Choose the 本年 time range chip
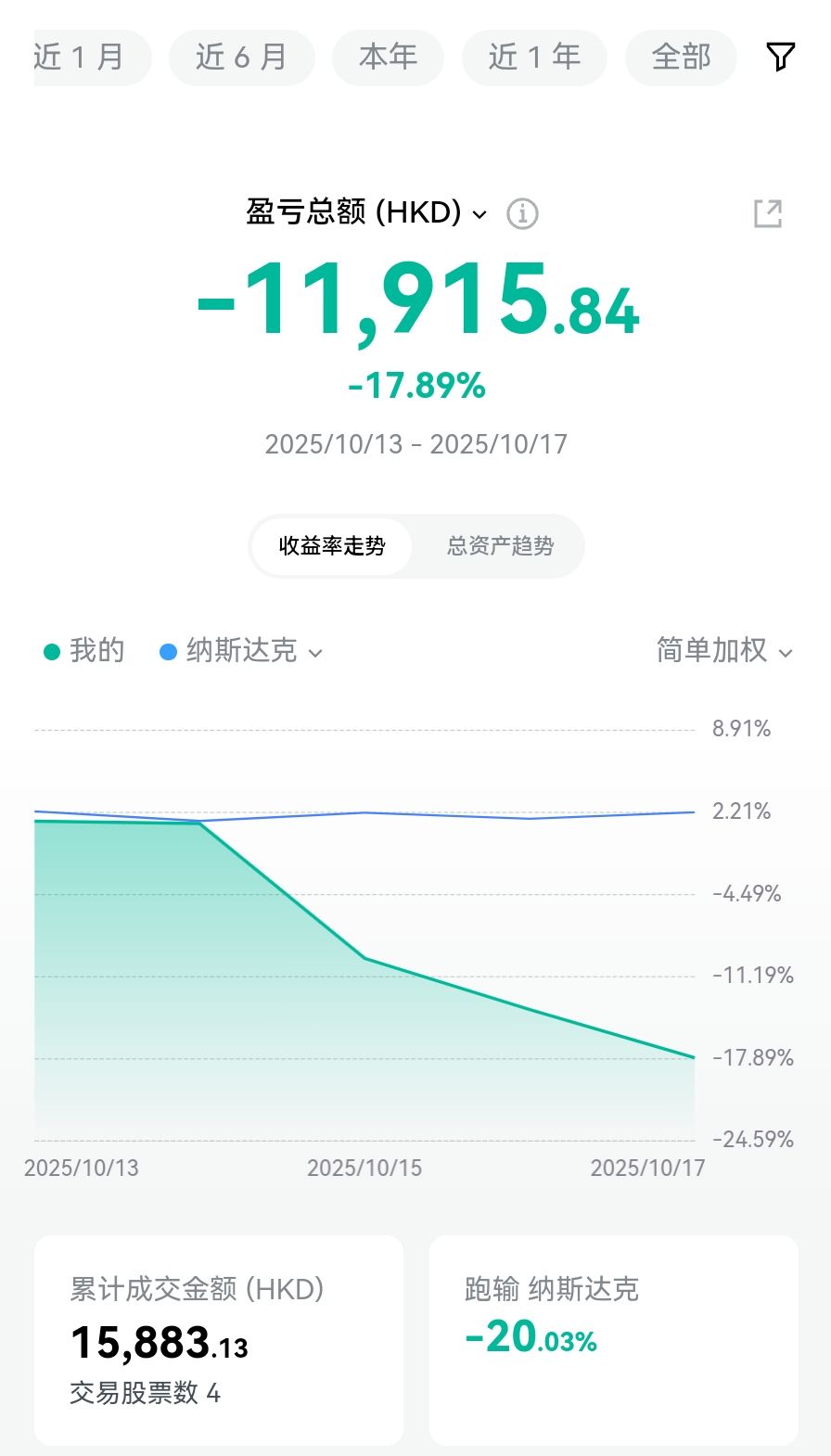 point(388,57)
